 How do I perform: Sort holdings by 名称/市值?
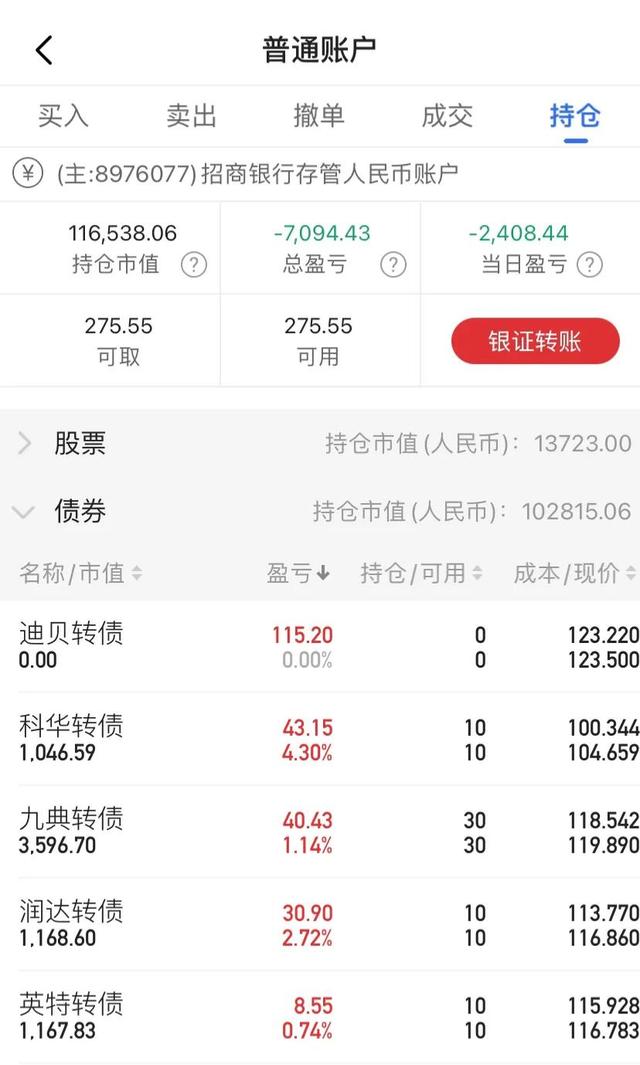pyautogui.click(x=81, y=573)
